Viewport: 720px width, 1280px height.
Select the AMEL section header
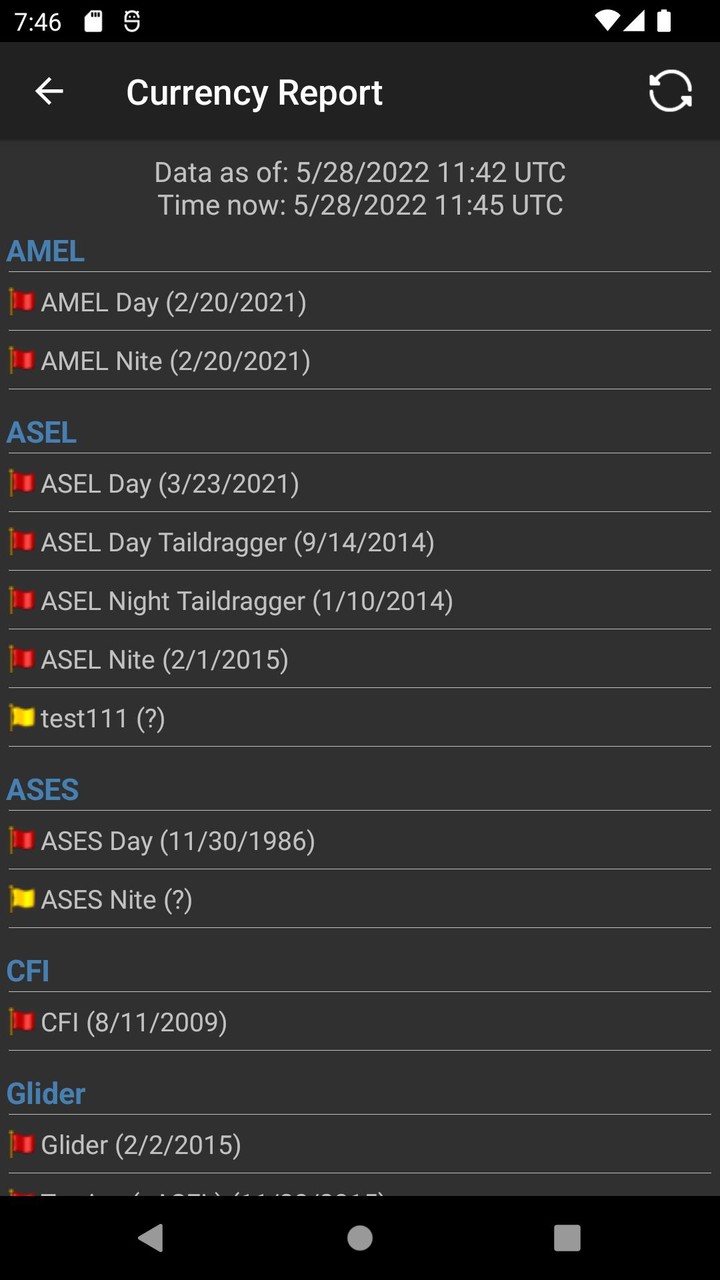[45, 251]
